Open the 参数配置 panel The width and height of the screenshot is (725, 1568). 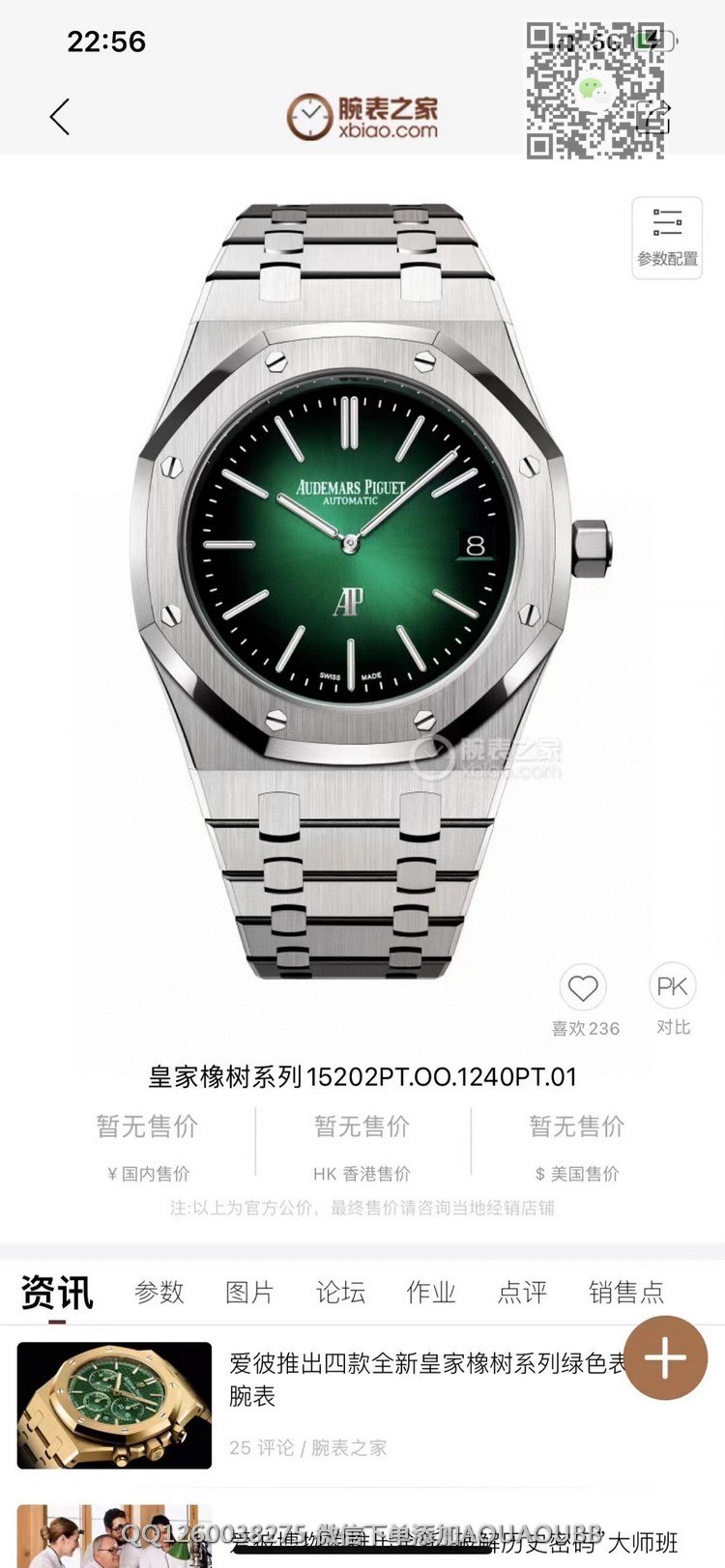coord(667,238)
